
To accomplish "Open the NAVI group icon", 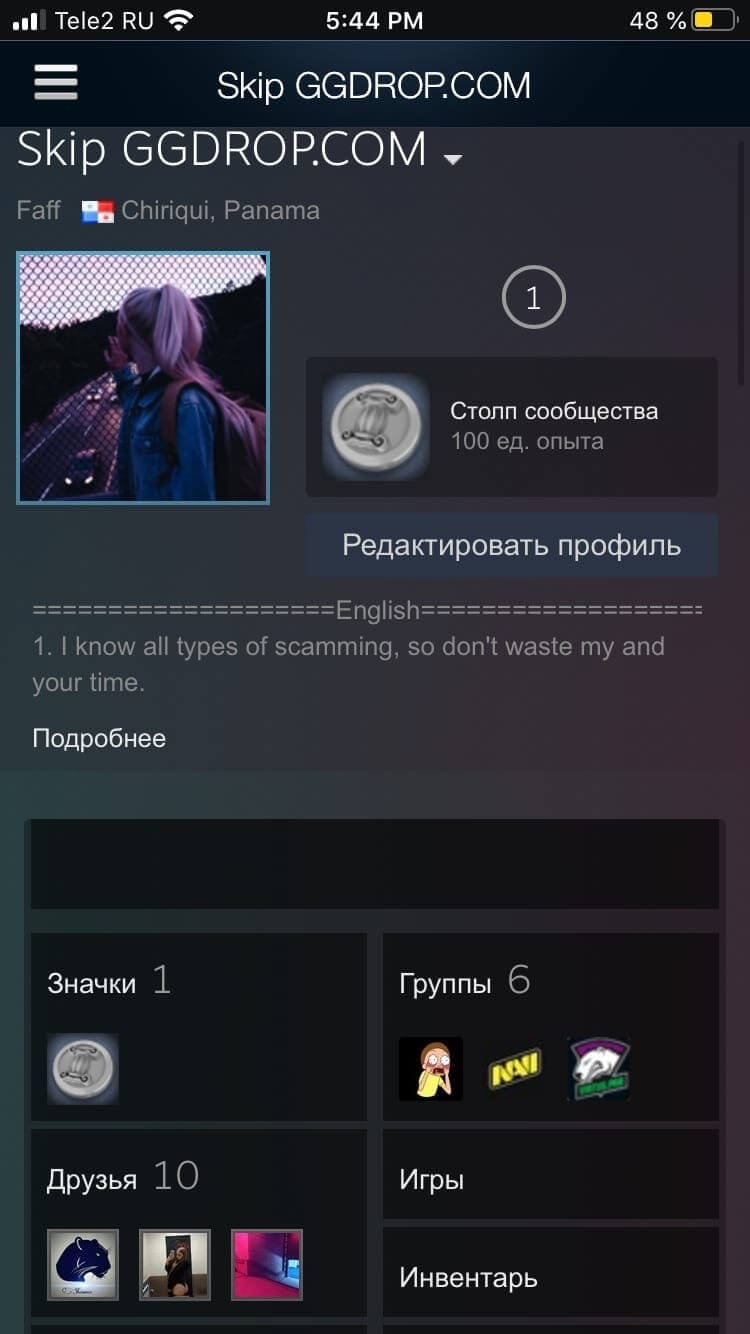I will click(515, 1070).
